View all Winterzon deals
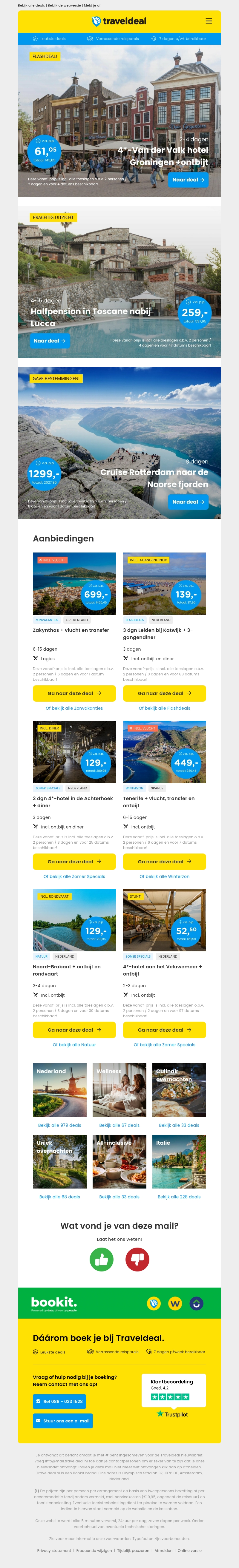Screen dimensions: 239x1568 coord(165,876)
